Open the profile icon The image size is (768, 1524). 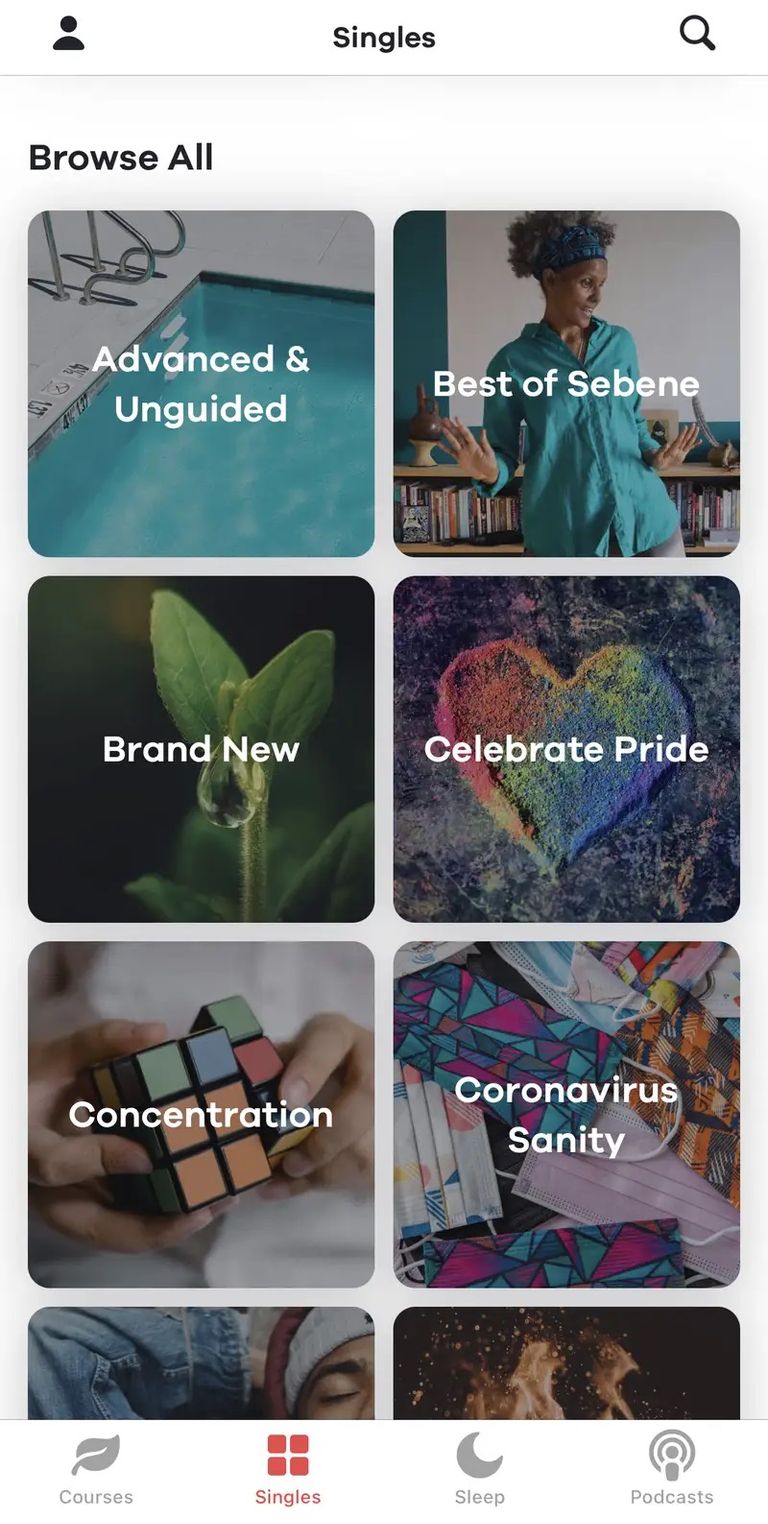pyautogui.click(x=68, y=34)
